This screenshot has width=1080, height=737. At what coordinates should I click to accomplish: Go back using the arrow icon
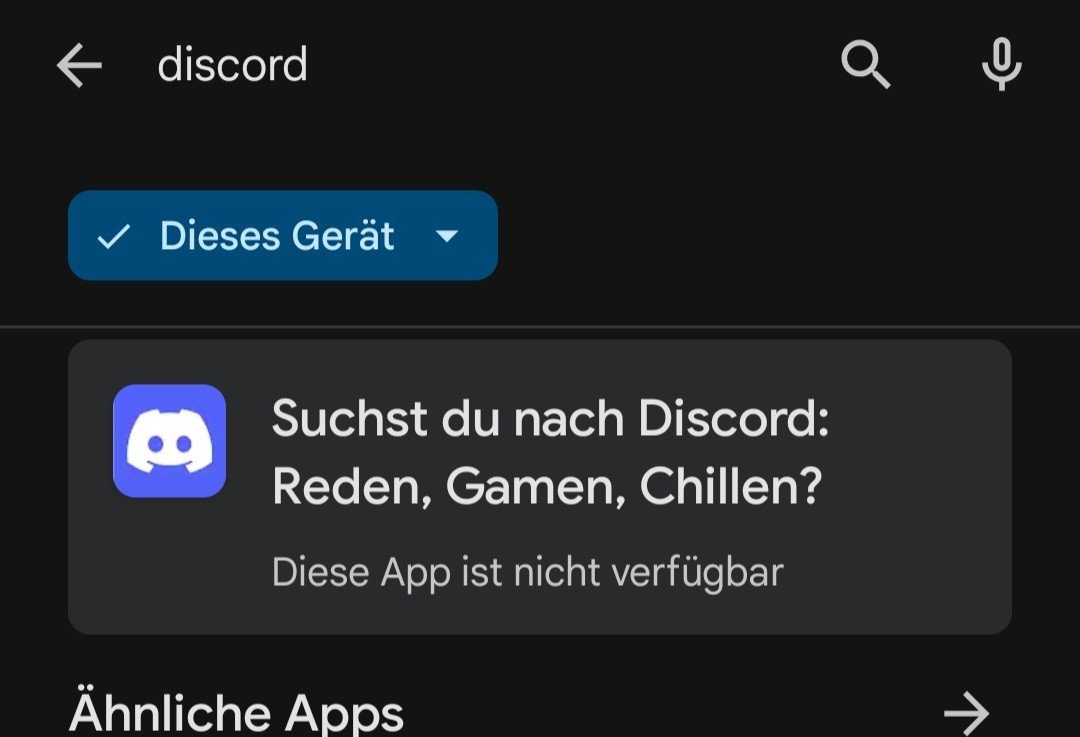(x=80, y=66)
